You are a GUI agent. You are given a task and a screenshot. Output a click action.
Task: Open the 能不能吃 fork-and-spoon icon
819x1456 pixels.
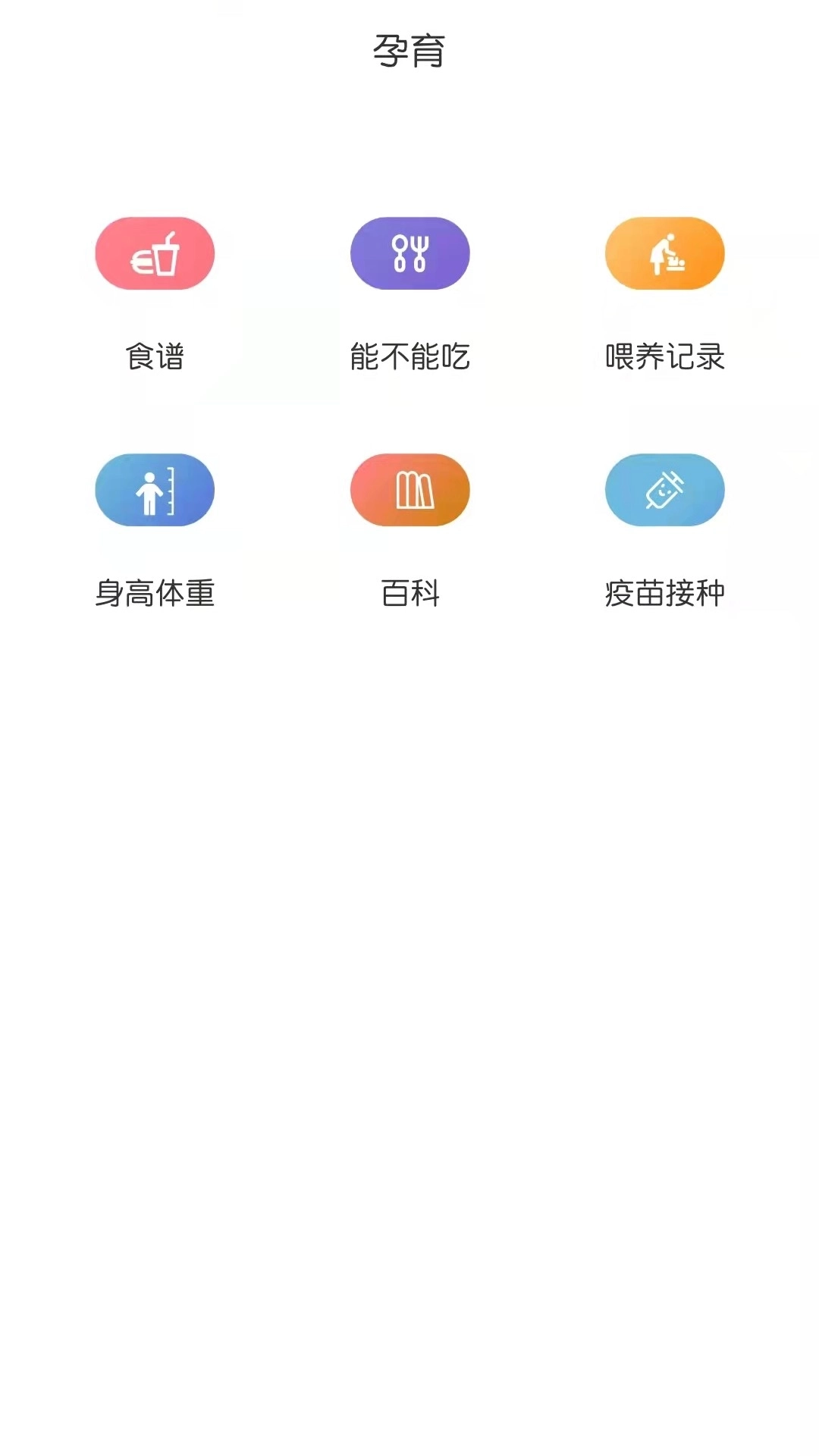[409, 253]
